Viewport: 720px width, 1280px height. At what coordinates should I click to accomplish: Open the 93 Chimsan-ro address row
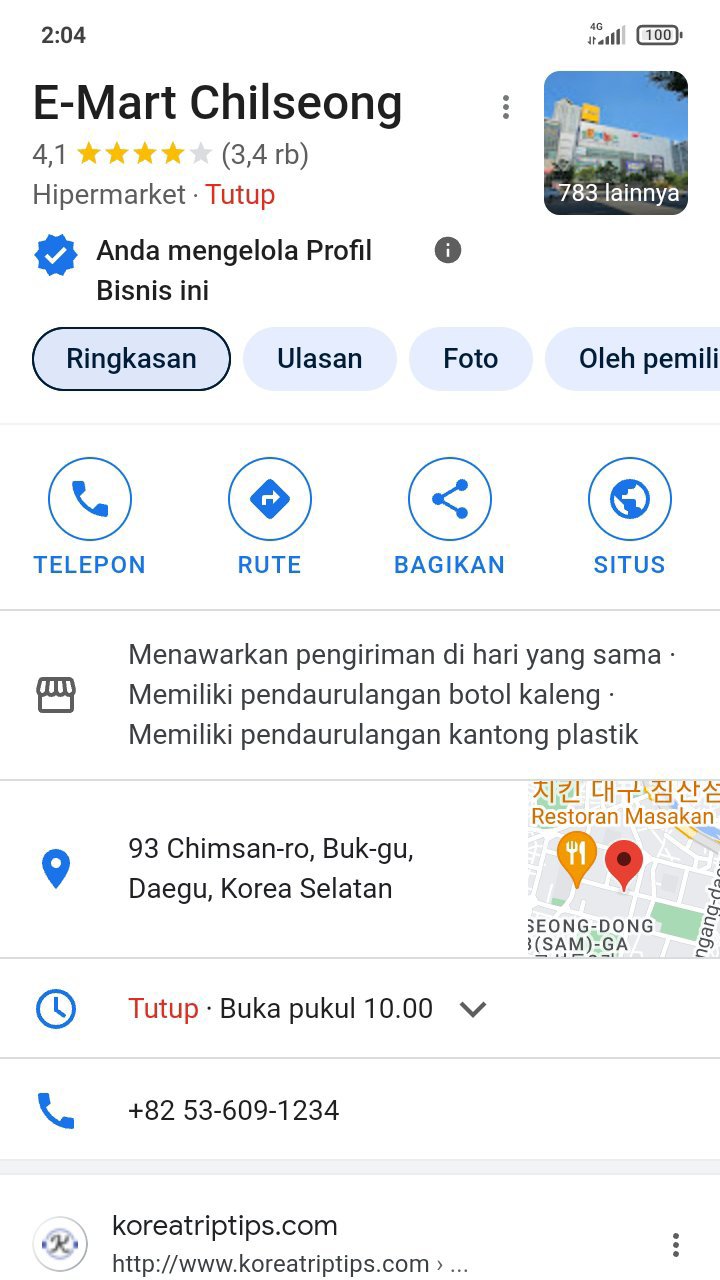tap(270, 868)
